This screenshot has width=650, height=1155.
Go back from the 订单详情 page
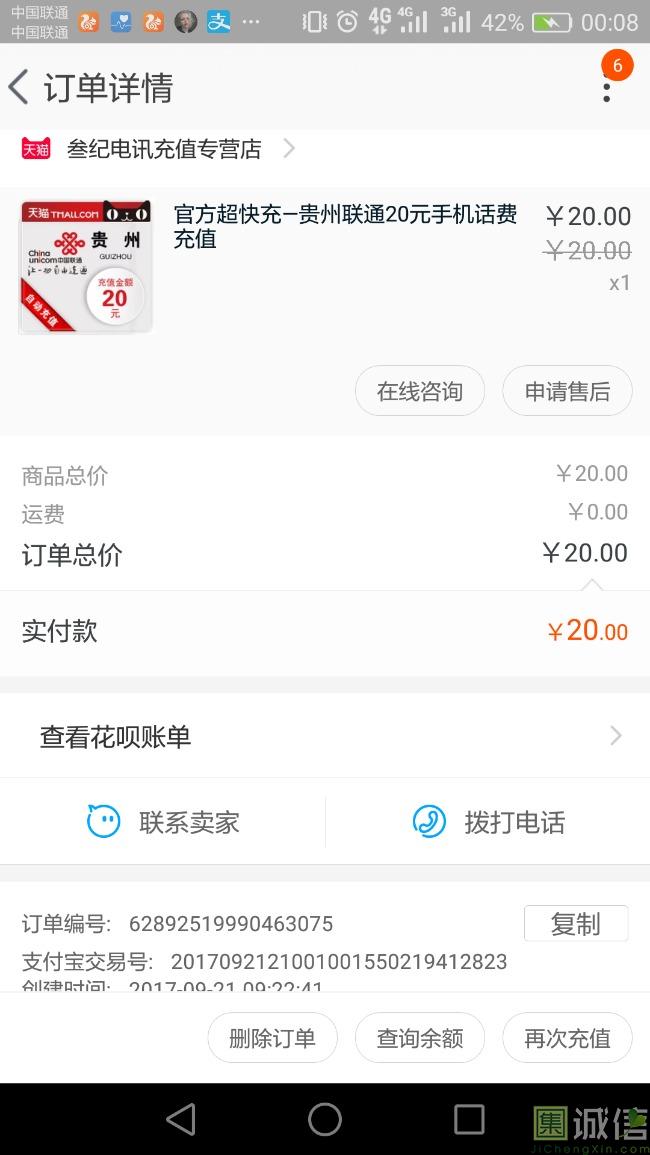pos(19,88)
